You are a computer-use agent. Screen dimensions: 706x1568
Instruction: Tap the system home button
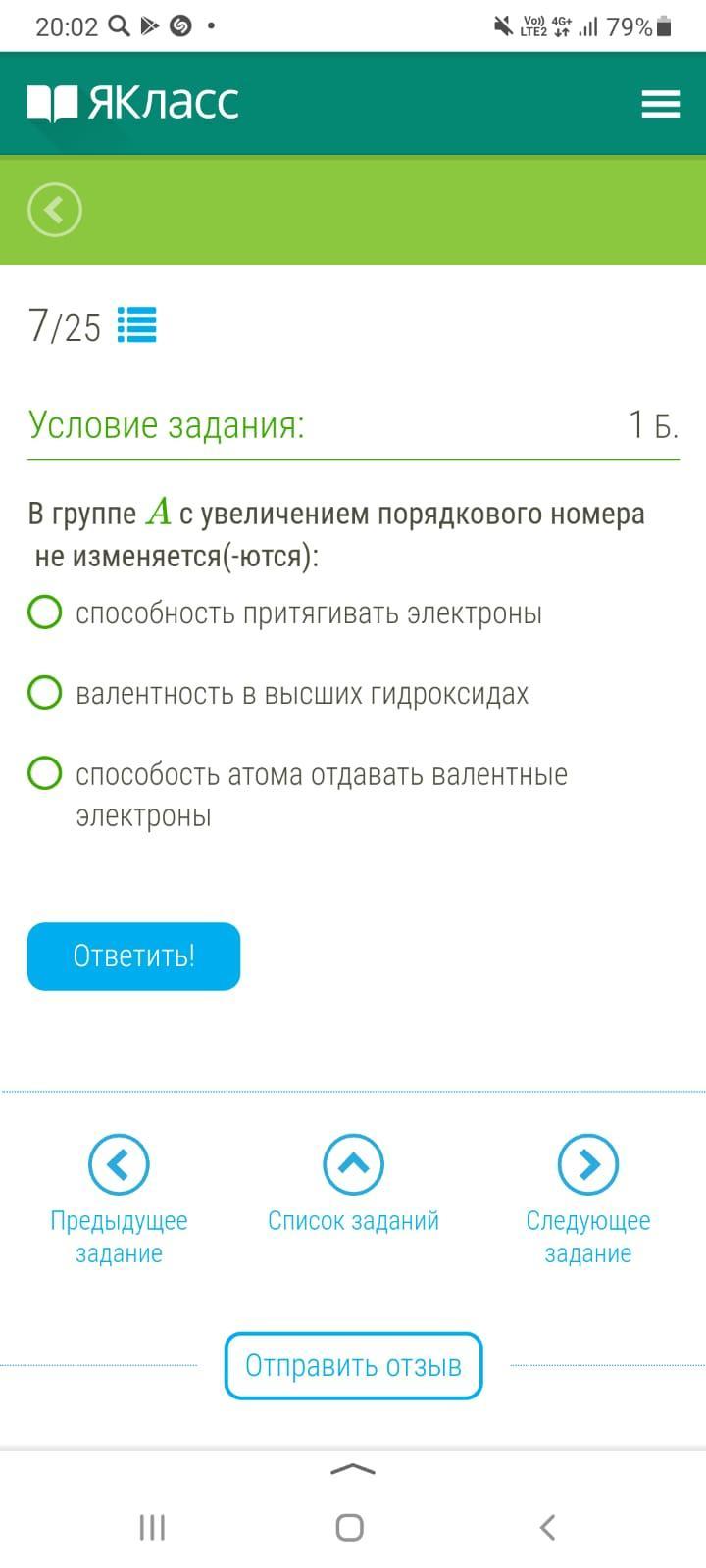pyautogui.click(x=350, y=1527)
